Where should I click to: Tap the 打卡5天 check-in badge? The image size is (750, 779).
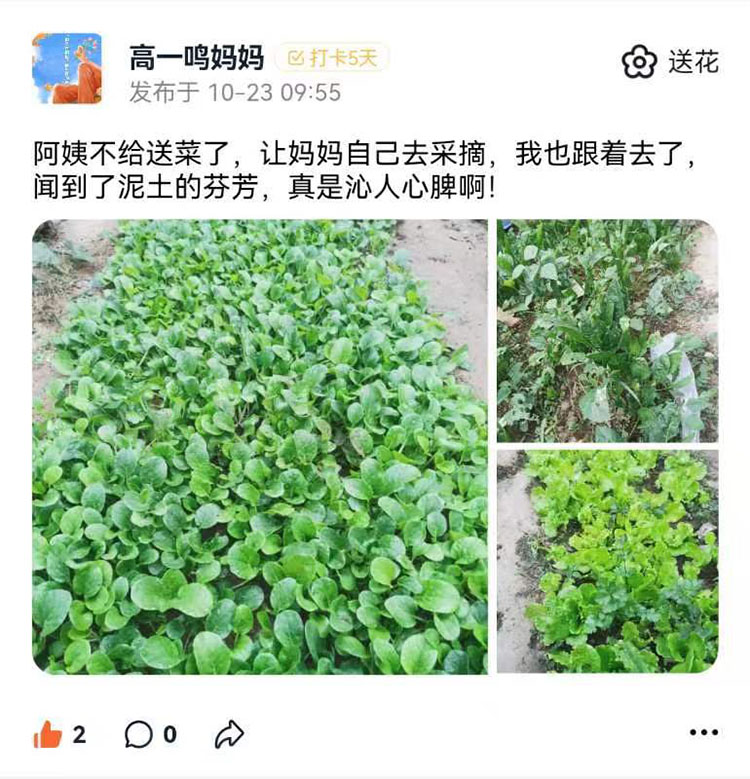332,58
